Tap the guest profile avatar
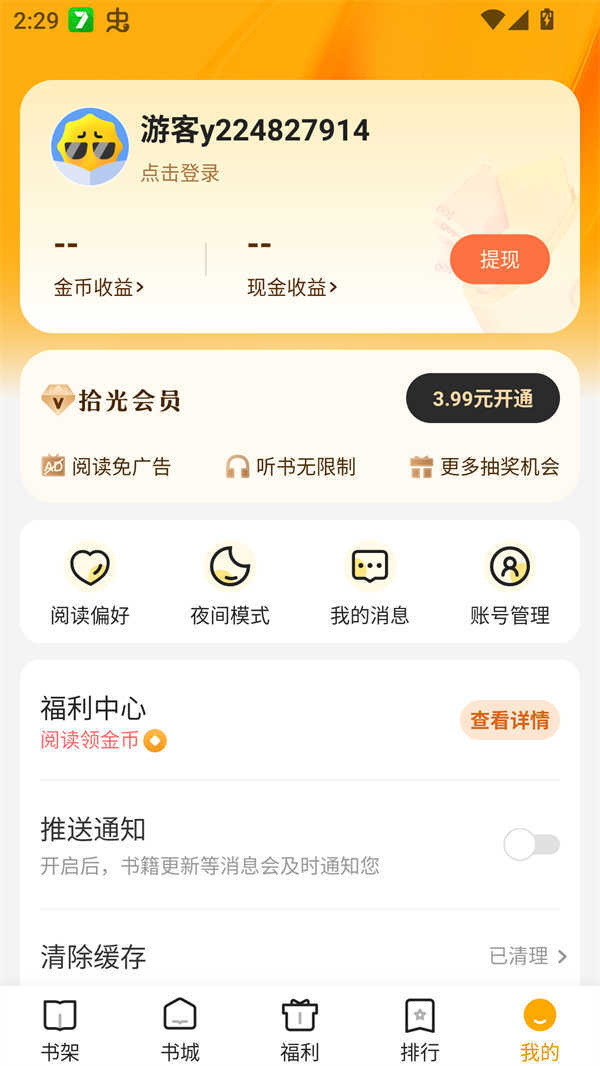This screenshot has height=1066, width=600. (x=90, y=146)
